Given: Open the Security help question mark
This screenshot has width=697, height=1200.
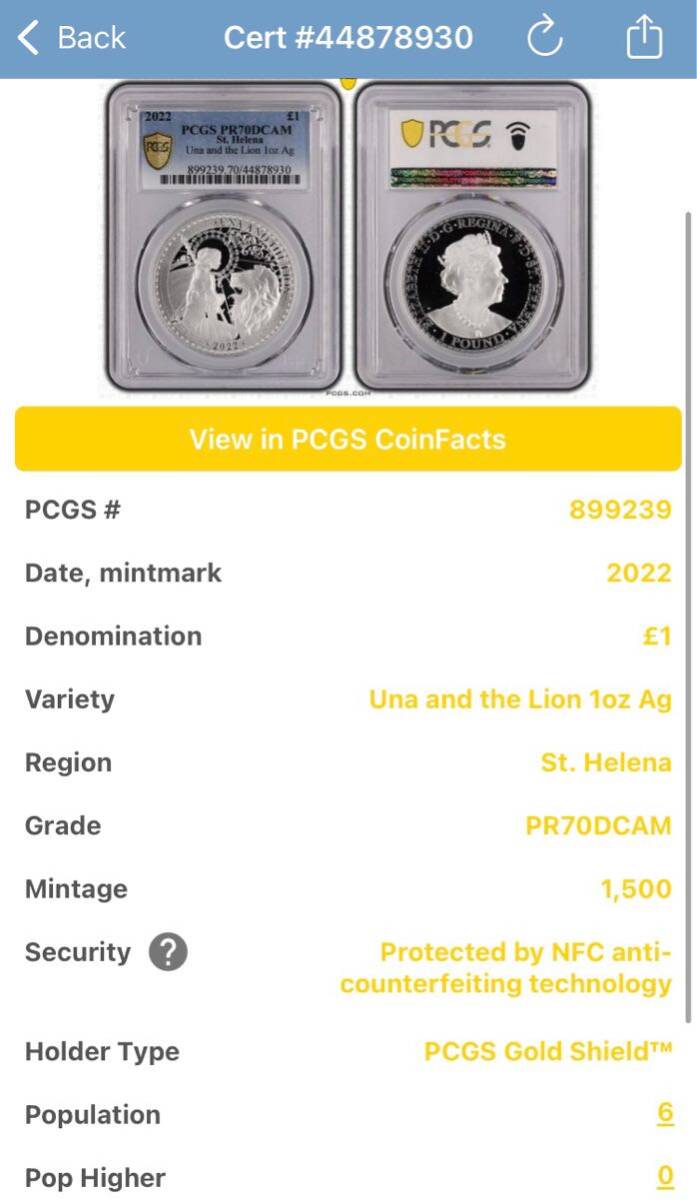Looking at the screenshot, I should [168, 952].
